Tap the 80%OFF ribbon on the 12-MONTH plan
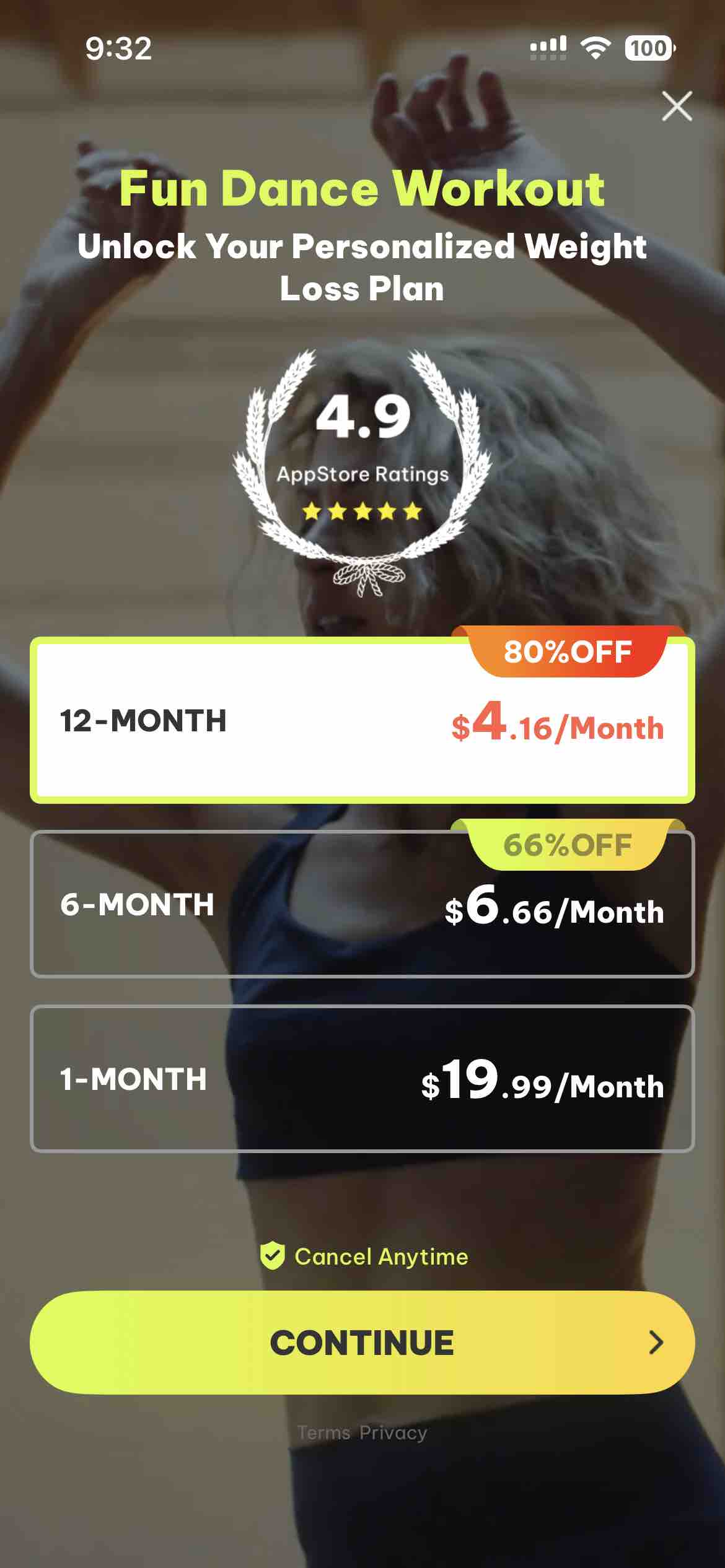This screenshot has height=1568, width=725. tap(567, 651)
